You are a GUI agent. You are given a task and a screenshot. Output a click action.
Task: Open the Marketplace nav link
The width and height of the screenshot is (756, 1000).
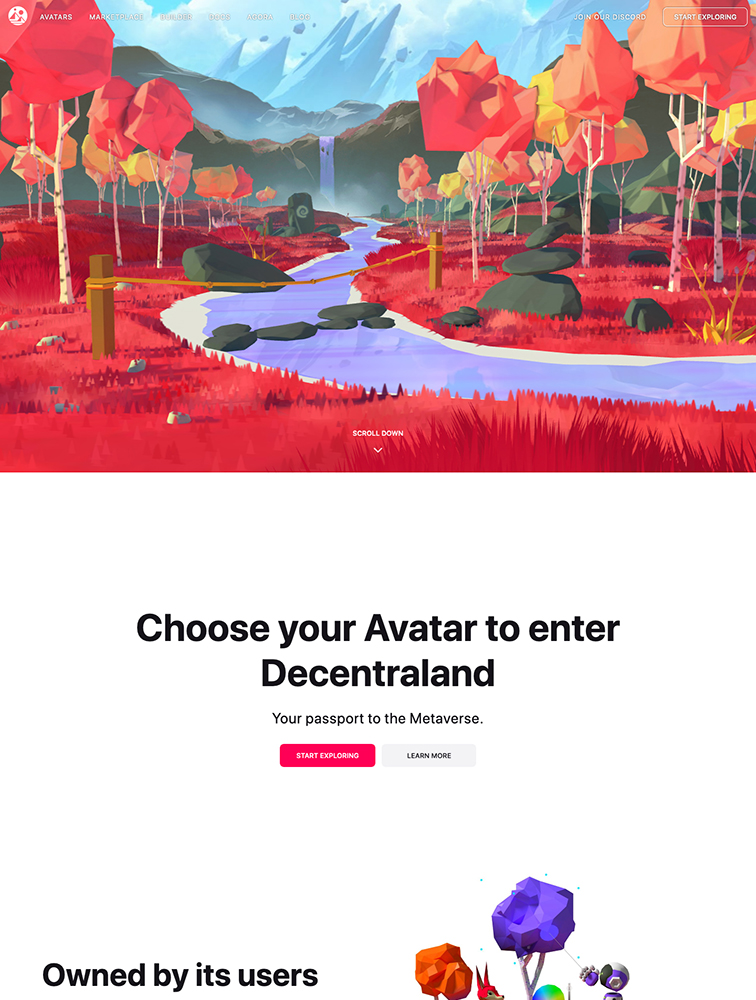116,17
